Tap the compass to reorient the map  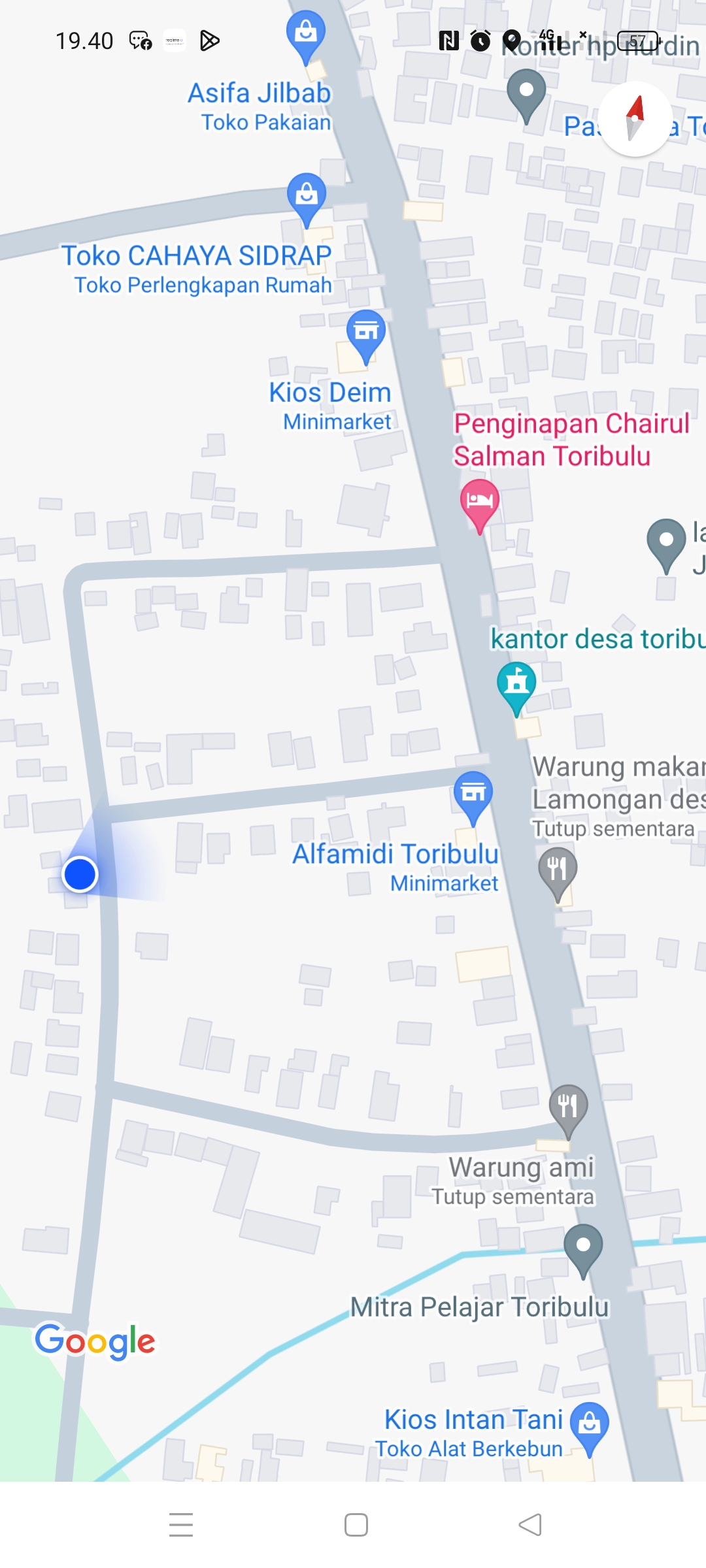pyautogui.click(x=635, y=119)
